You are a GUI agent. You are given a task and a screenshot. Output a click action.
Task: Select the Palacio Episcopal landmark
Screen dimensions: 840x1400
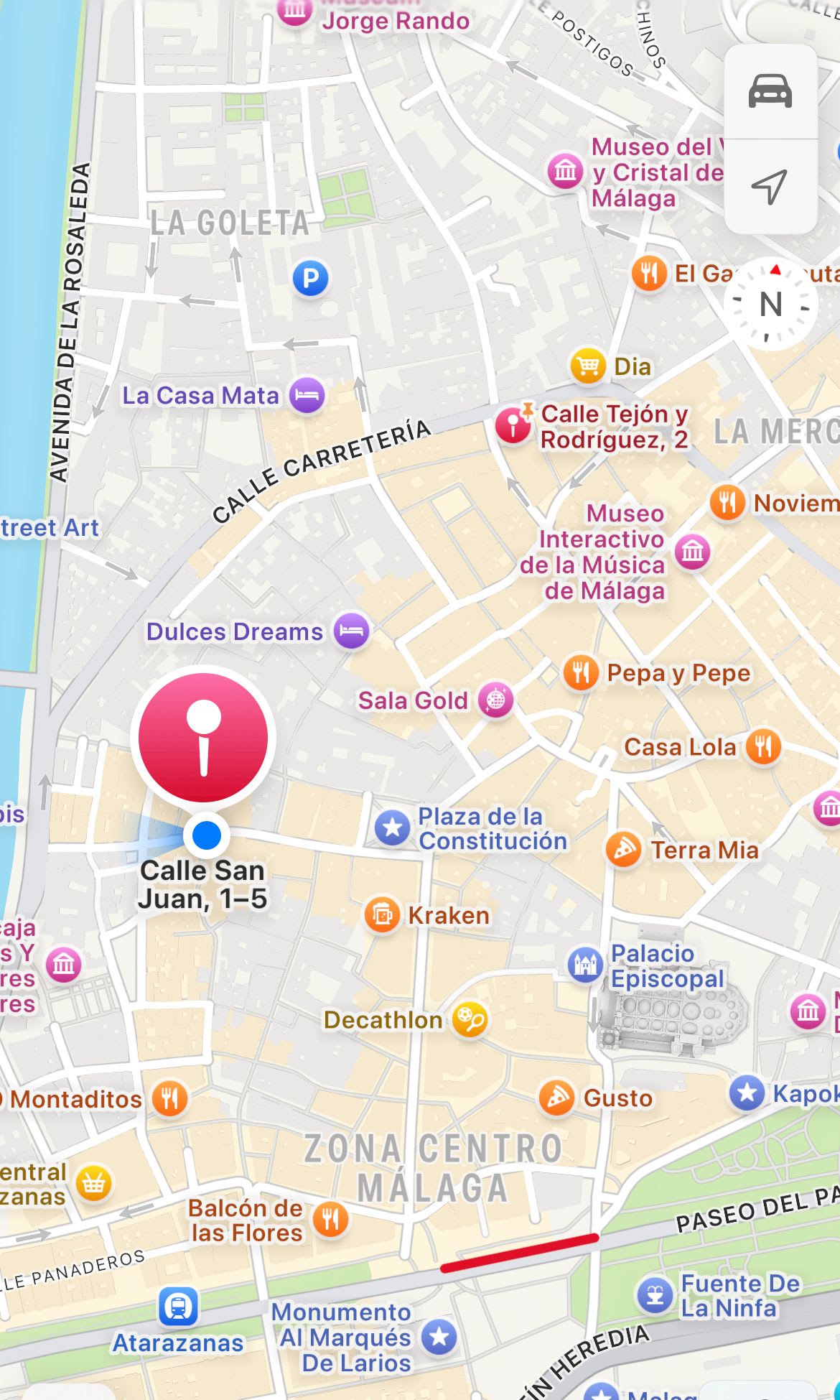click(585, 965)
